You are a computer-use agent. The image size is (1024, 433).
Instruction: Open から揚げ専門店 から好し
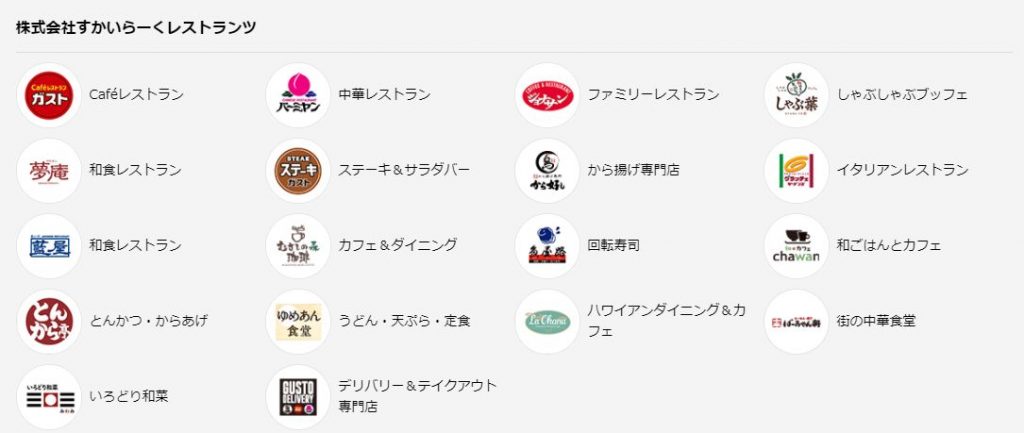pos(547,170)
